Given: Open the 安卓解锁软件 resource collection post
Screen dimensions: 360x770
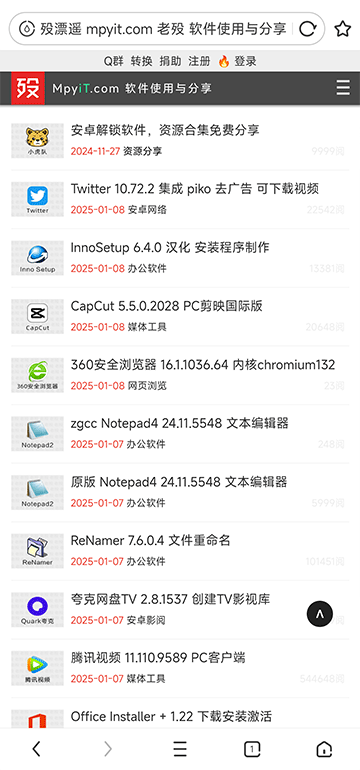Looking at the screenshot, I should tap(165, 130).
